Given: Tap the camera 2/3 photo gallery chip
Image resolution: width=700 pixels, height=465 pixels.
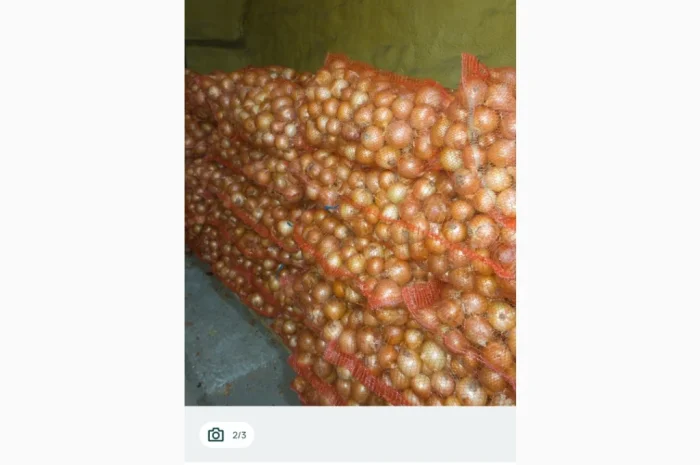Looking at the screenshot, I should click(227, 435).
